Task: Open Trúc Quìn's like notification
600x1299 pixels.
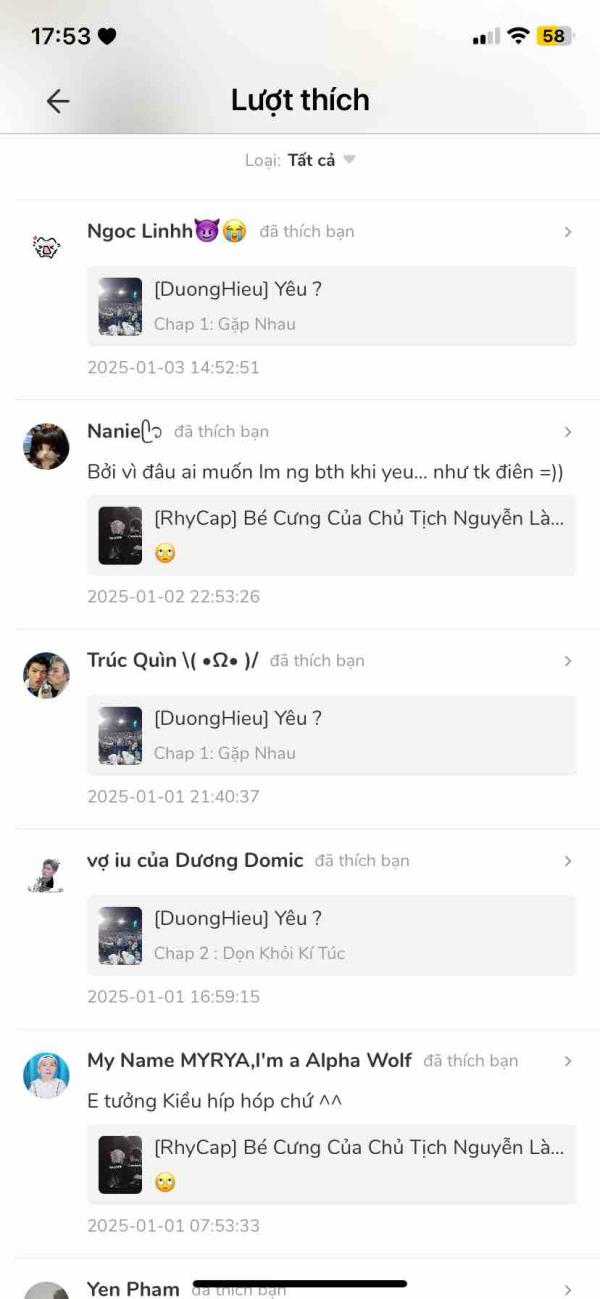Action: point(300,728)
